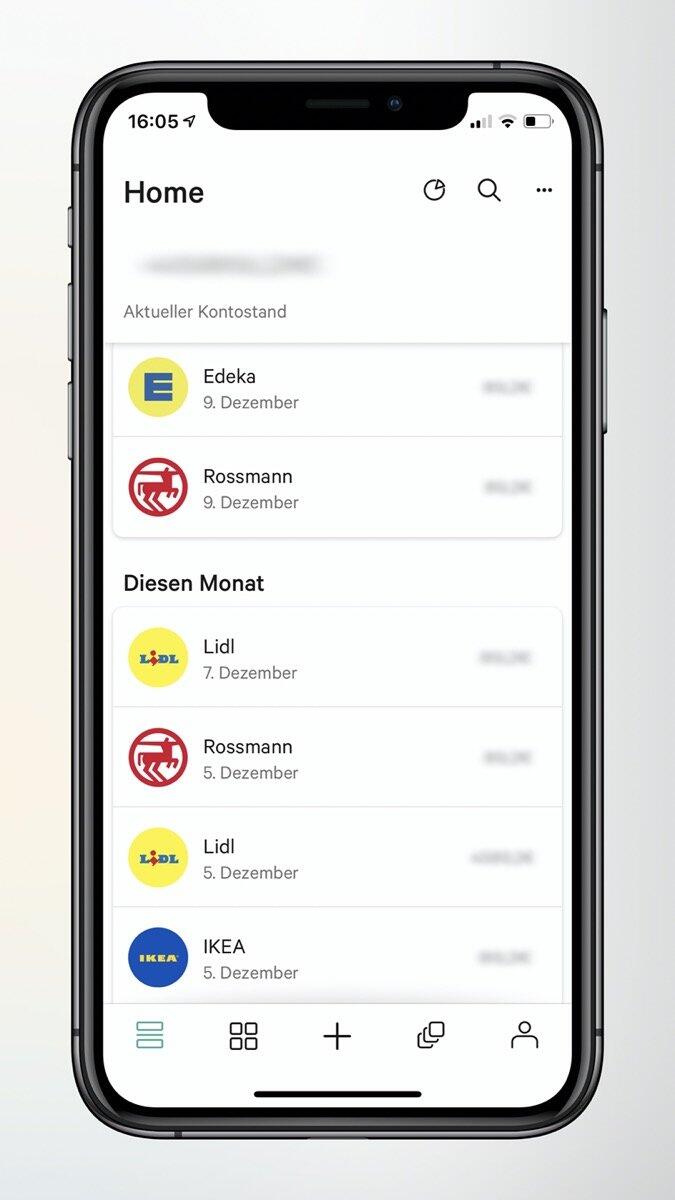The image size is (675, 1200).
Task: Open the Edeka transaction from 9. Dezember
Action: point(337,388)
